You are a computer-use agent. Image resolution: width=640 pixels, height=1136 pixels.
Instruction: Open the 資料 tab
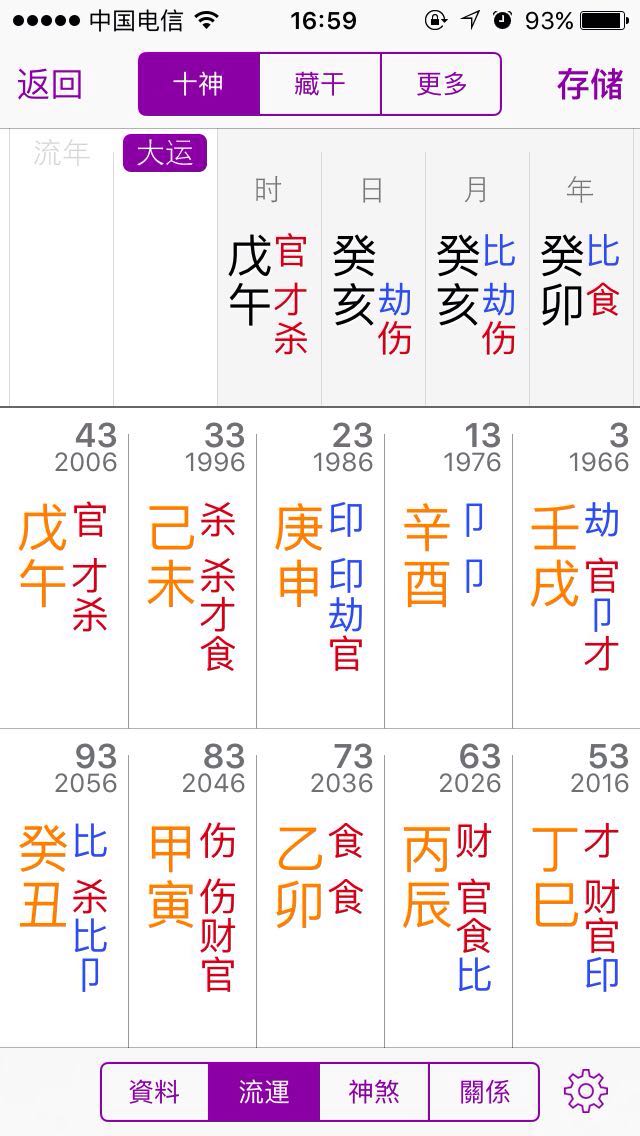155,1091
